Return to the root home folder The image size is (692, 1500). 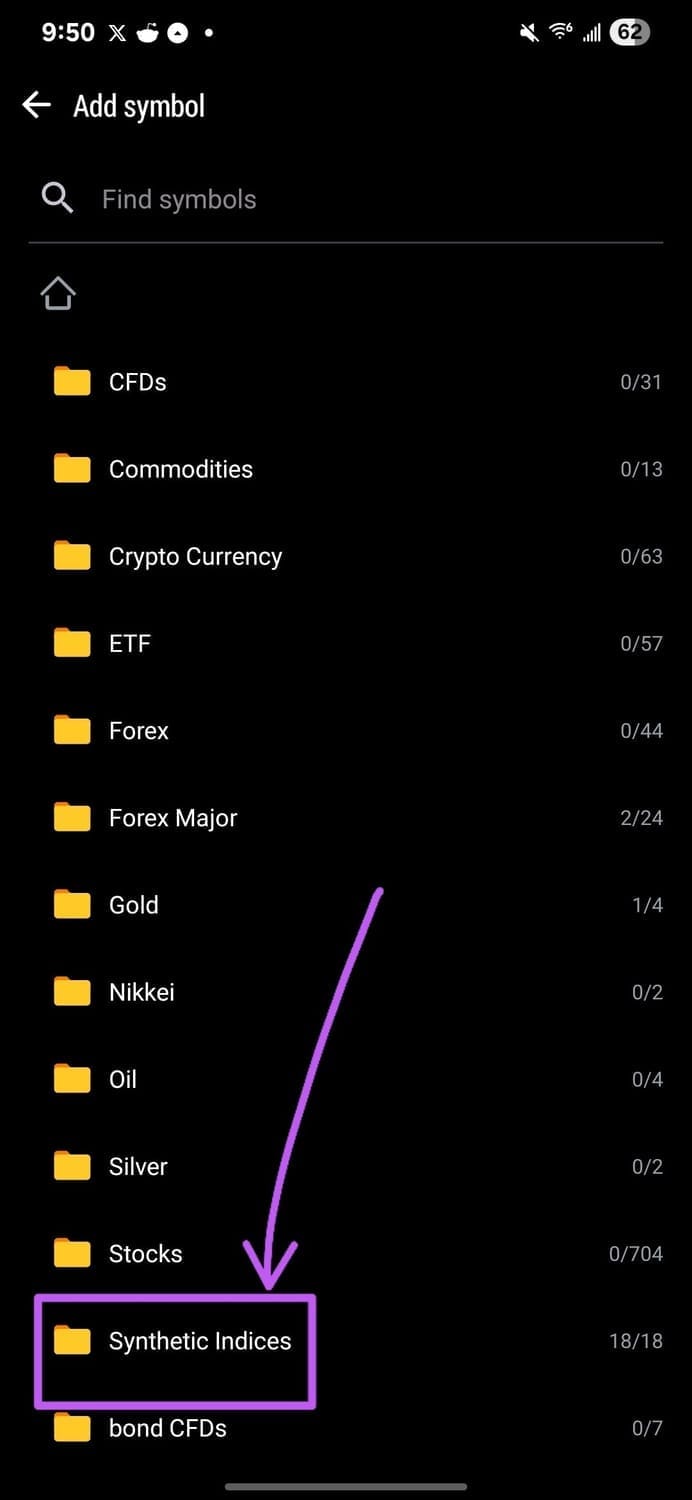pyautogui.click(x=58, y=294)
